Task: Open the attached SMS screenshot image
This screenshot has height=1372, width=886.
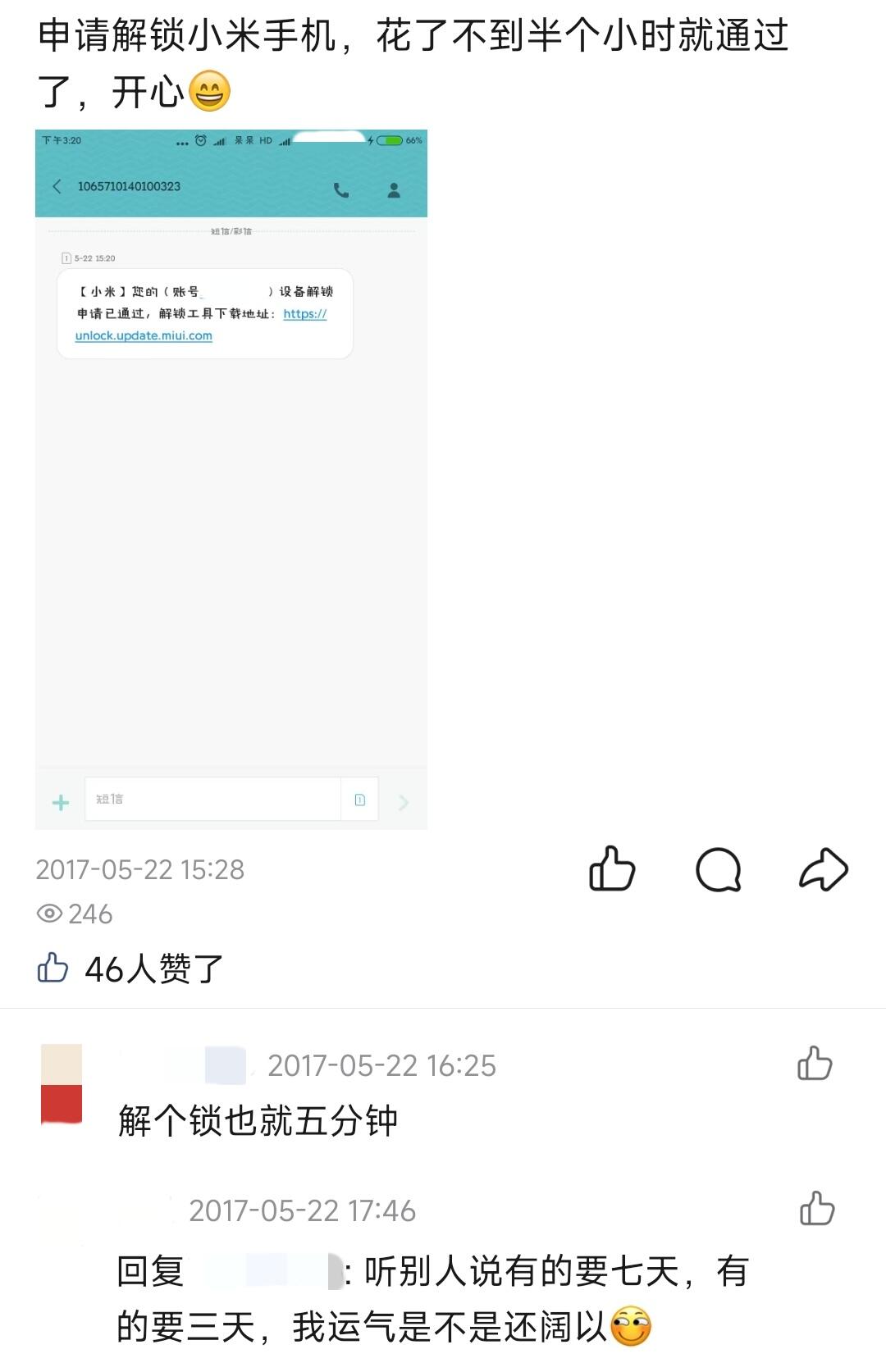Action: tap(231, 480)
